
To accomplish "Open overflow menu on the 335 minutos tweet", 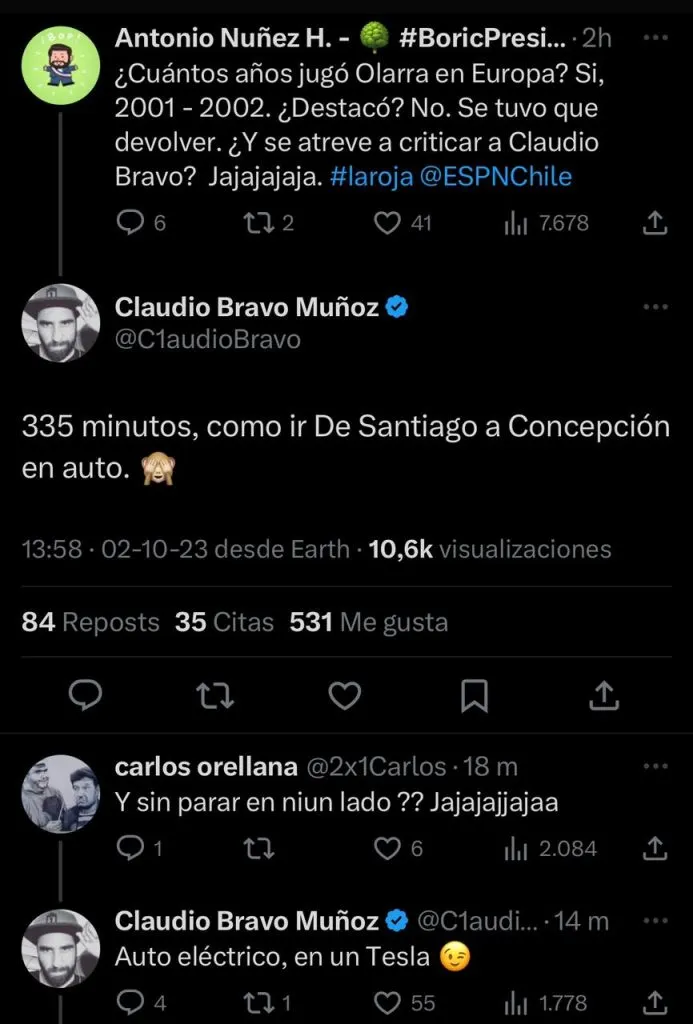I will 655,308.
